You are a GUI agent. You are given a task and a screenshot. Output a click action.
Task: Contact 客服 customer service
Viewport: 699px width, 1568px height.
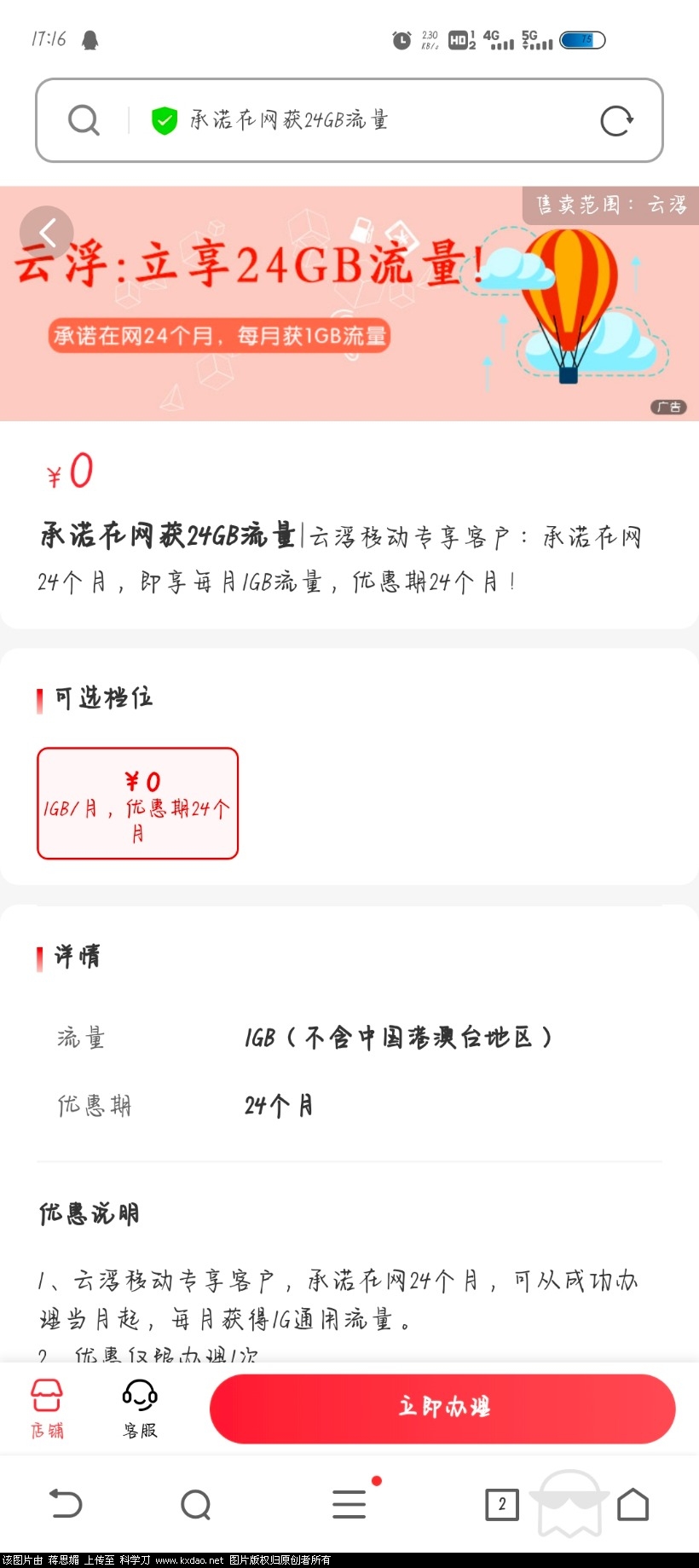pos(140,1409)
